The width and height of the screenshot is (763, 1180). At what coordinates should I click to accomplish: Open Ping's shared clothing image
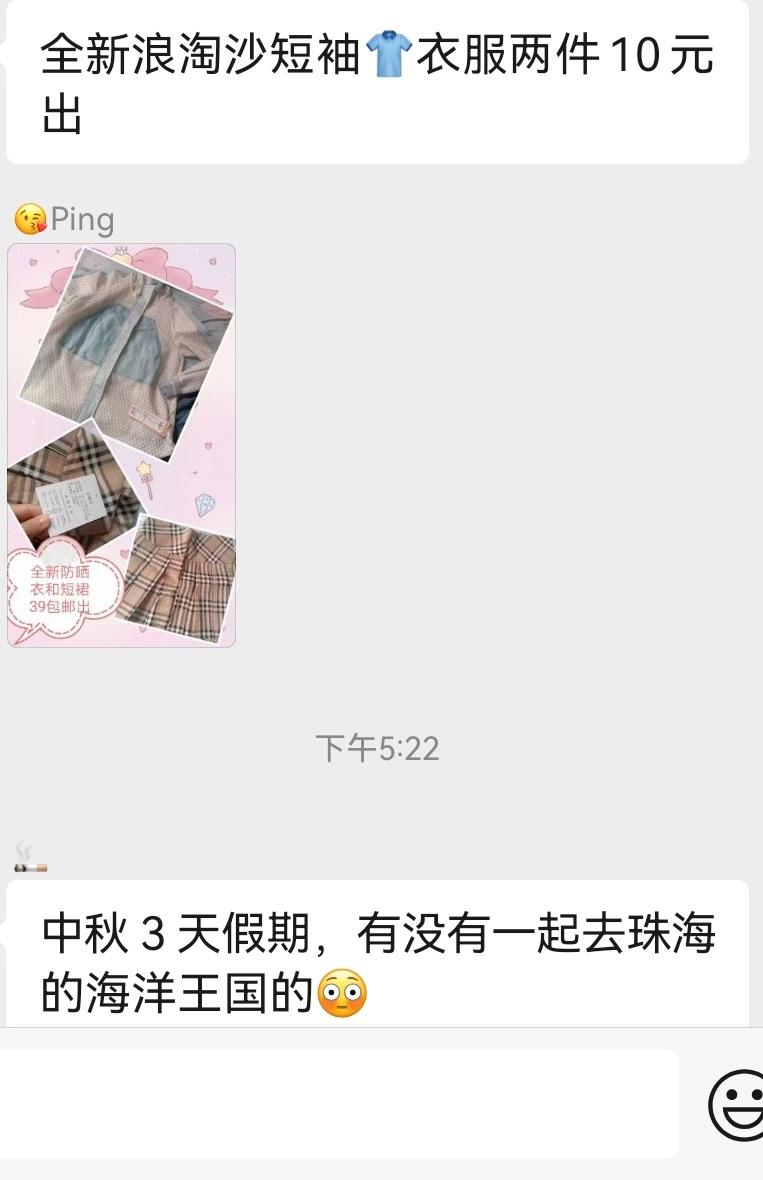click(x=121, y=445)
